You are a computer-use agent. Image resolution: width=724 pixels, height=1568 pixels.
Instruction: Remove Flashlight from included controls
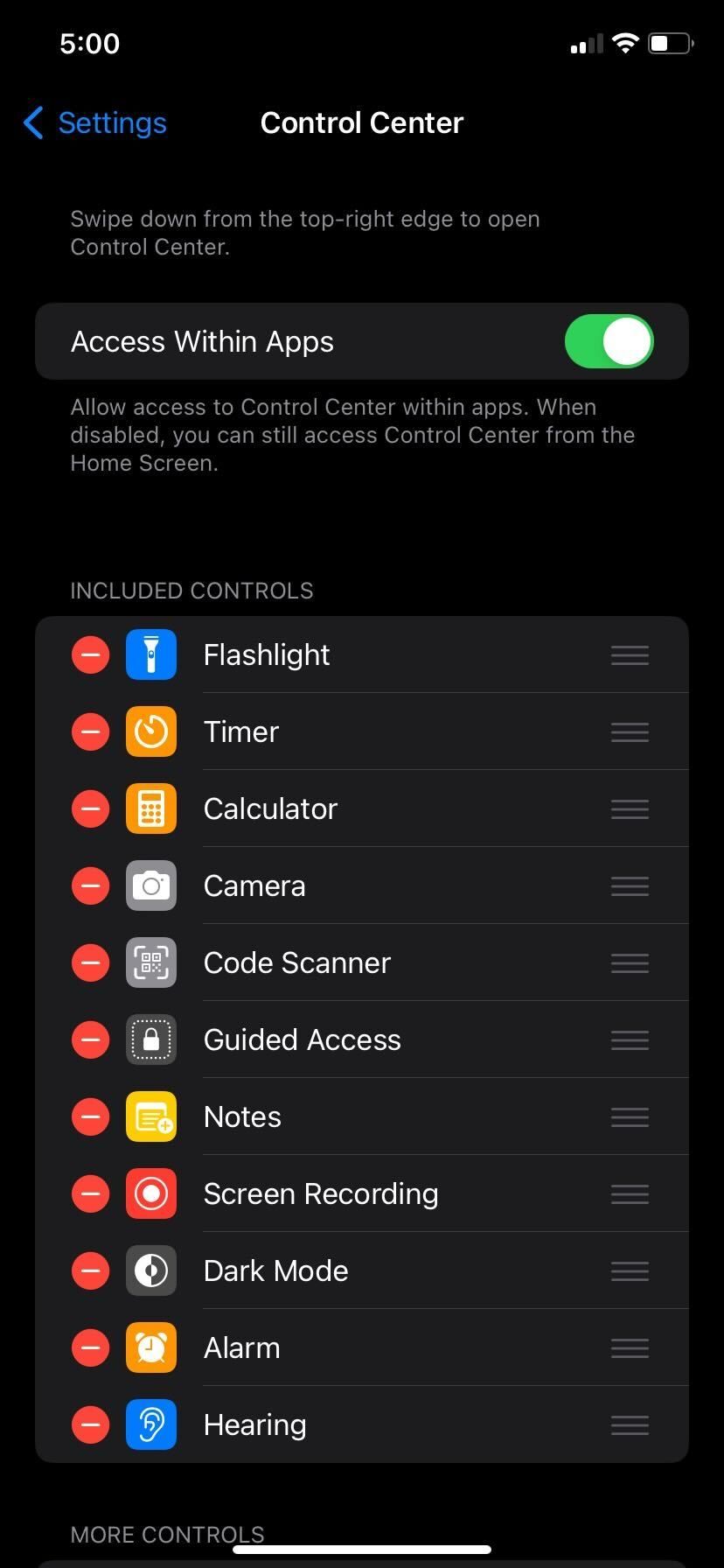tap(90, 654)
